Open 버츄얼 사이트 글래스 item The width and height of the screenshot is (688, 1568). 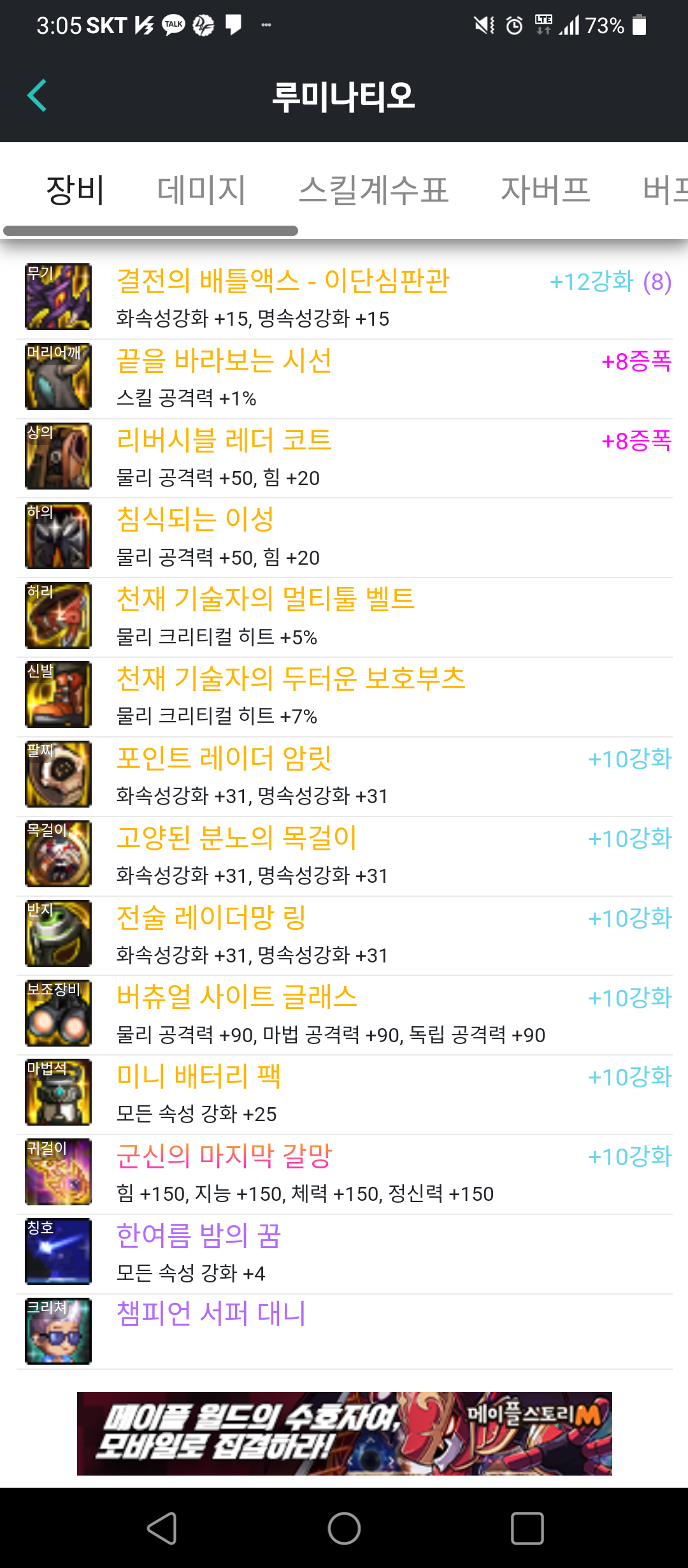[344, 1013]
